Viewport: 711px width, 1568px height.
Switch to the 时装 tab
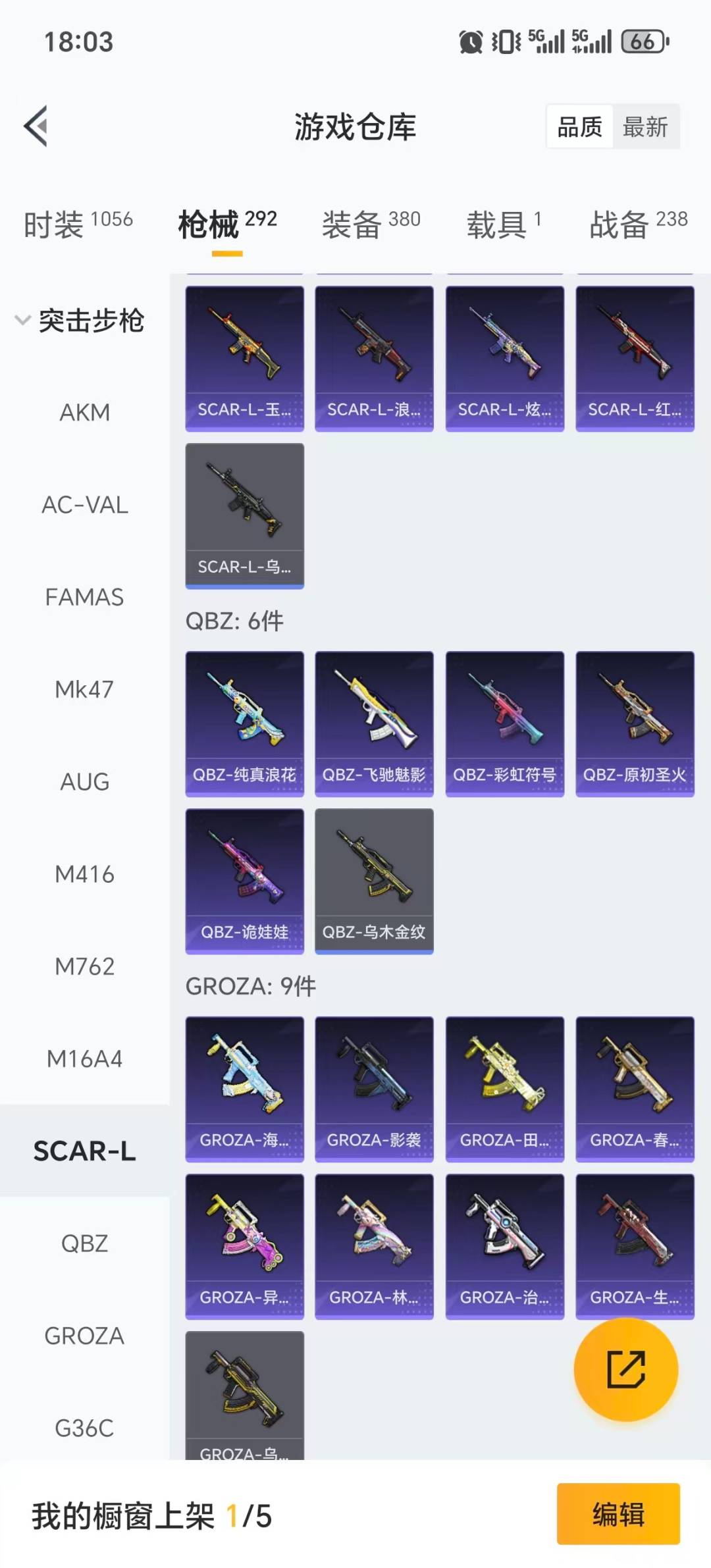[x=78, y=224]
